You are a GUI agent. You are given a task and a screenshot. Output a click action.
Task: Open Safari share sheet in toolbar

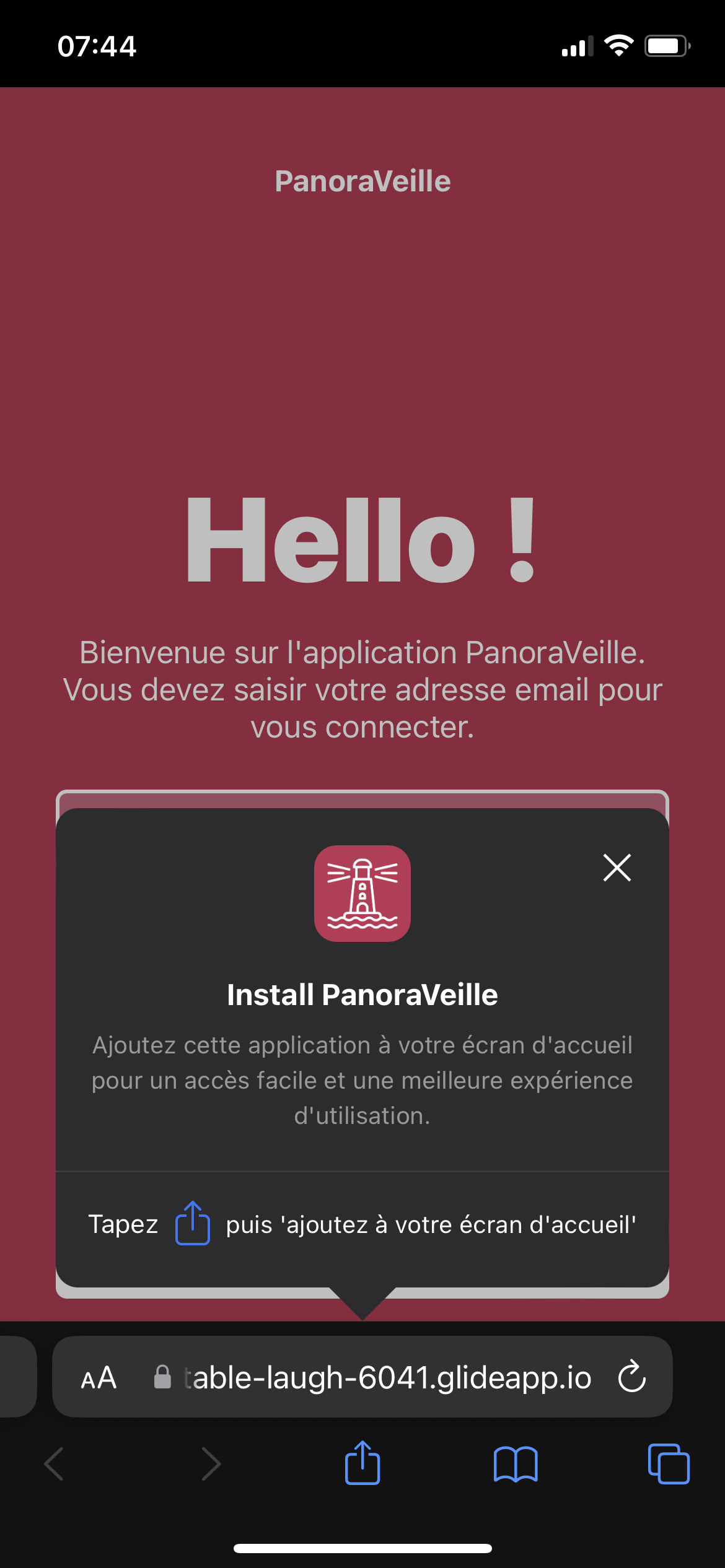[x=362, y=1463]
